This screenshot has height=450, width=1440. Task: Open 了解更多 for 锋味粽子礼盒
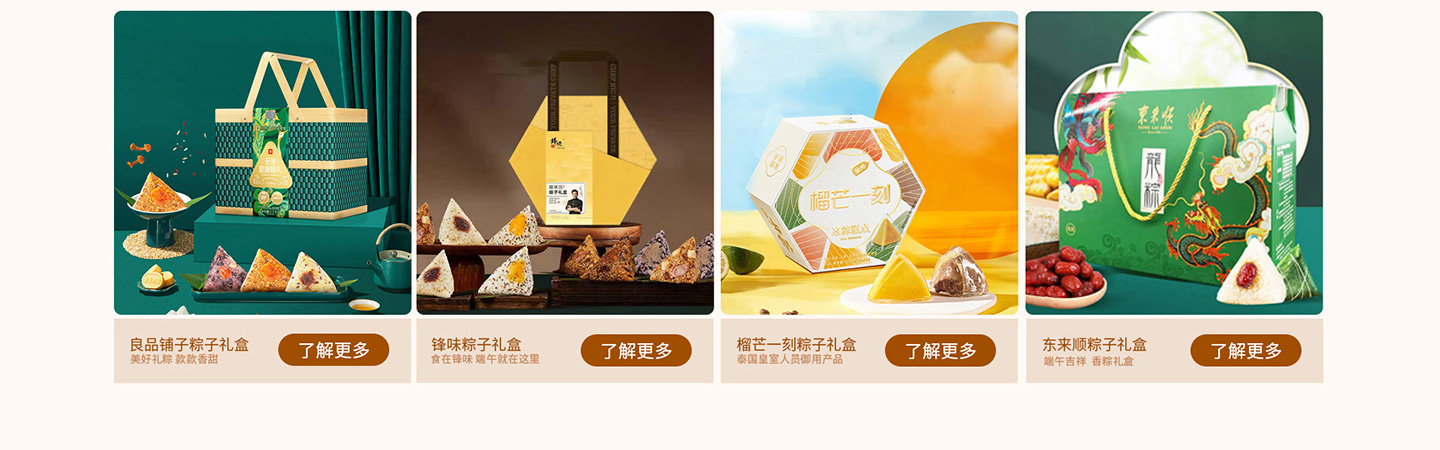point(636,350)
